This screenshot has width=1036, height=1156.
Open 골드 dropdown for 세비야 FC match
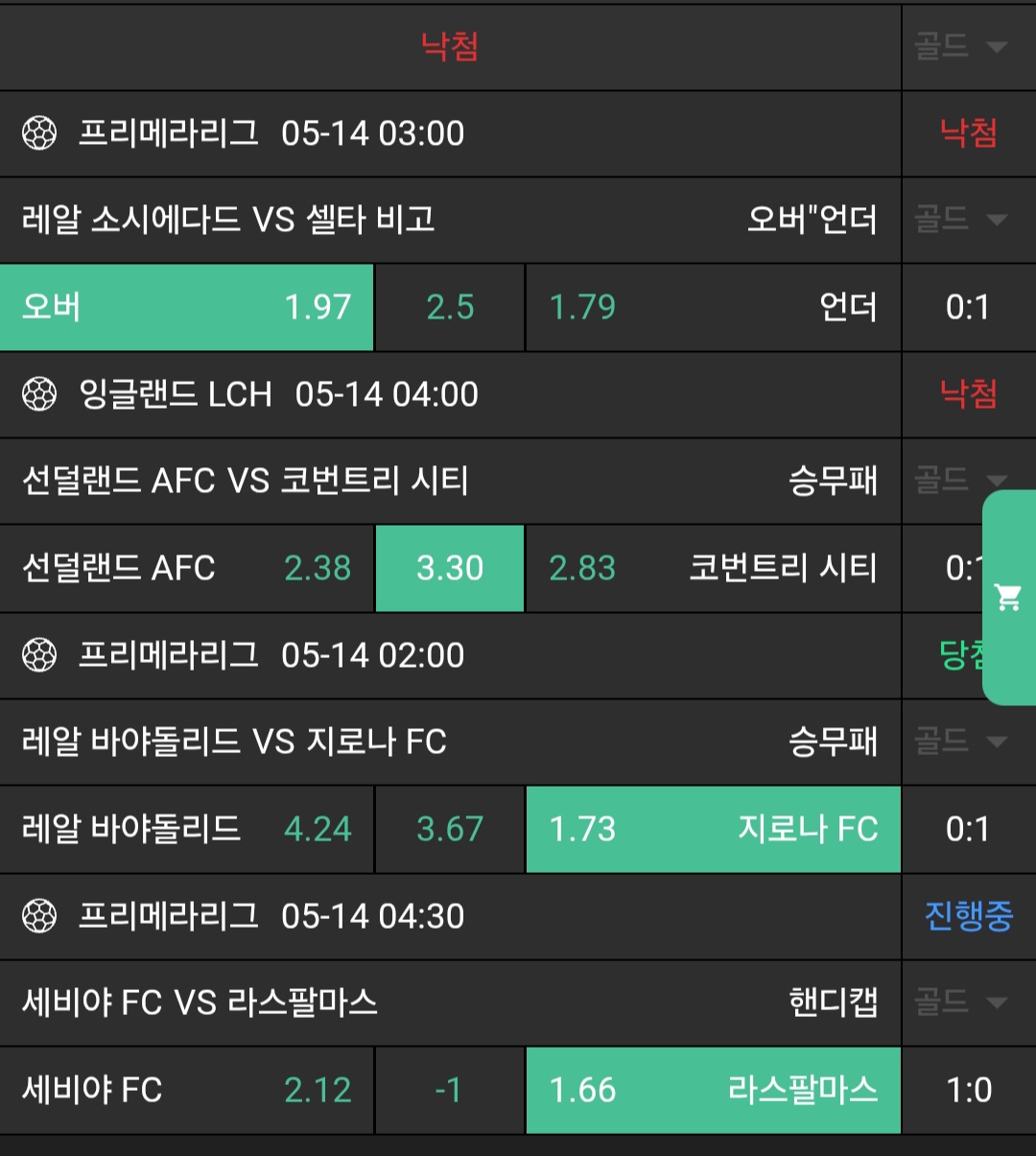coord(961,1003)
